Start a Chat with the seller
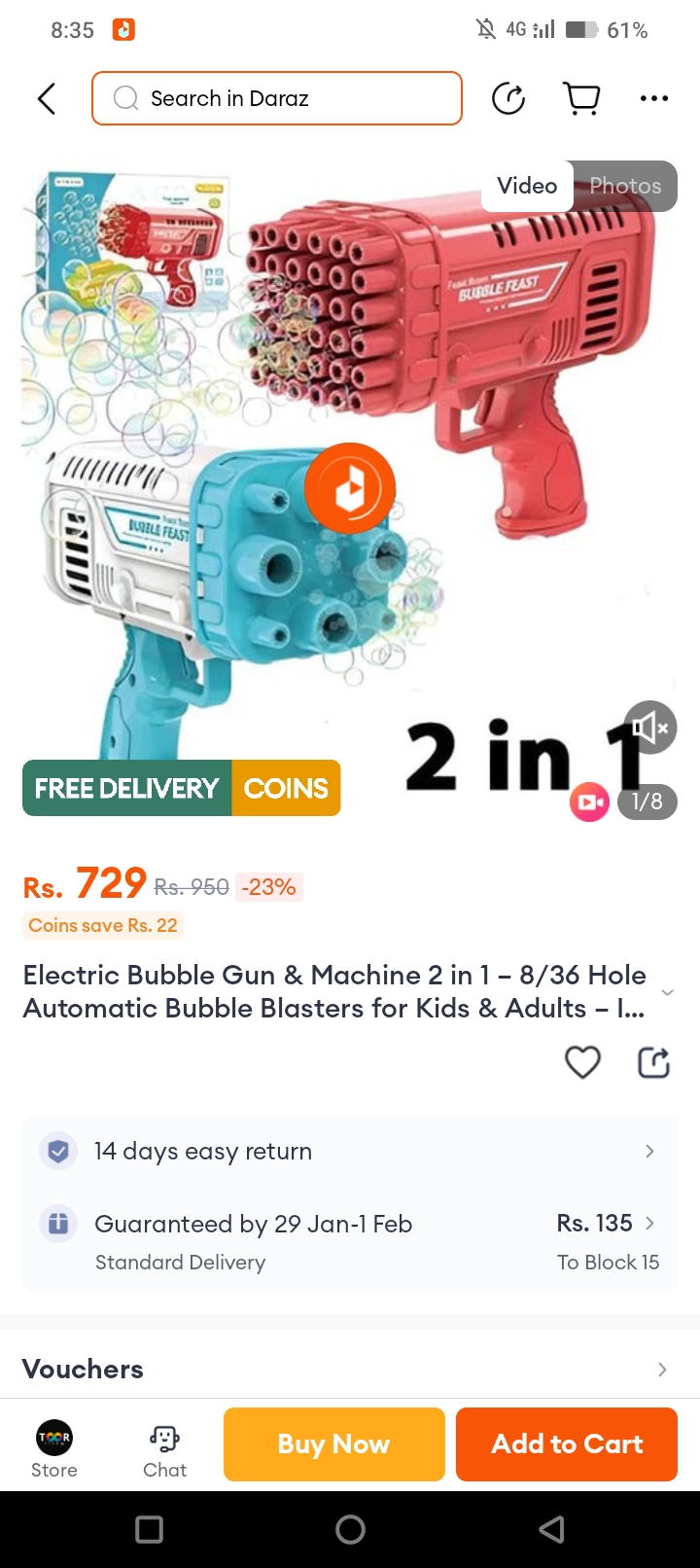700x1568 pixels. [x=164, y=1448]
